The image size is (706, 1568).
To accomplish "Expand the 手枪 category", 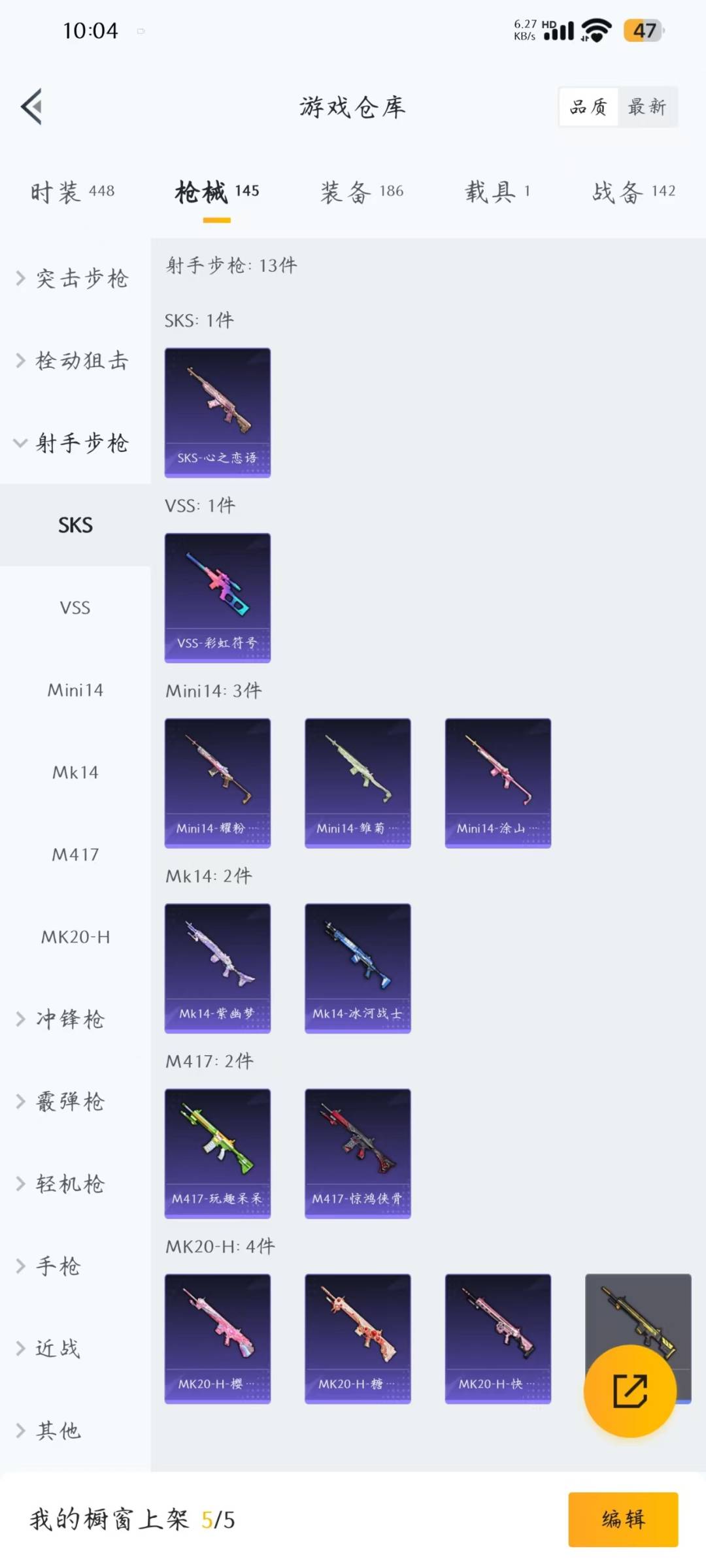I will click(x=51, y=1266).
